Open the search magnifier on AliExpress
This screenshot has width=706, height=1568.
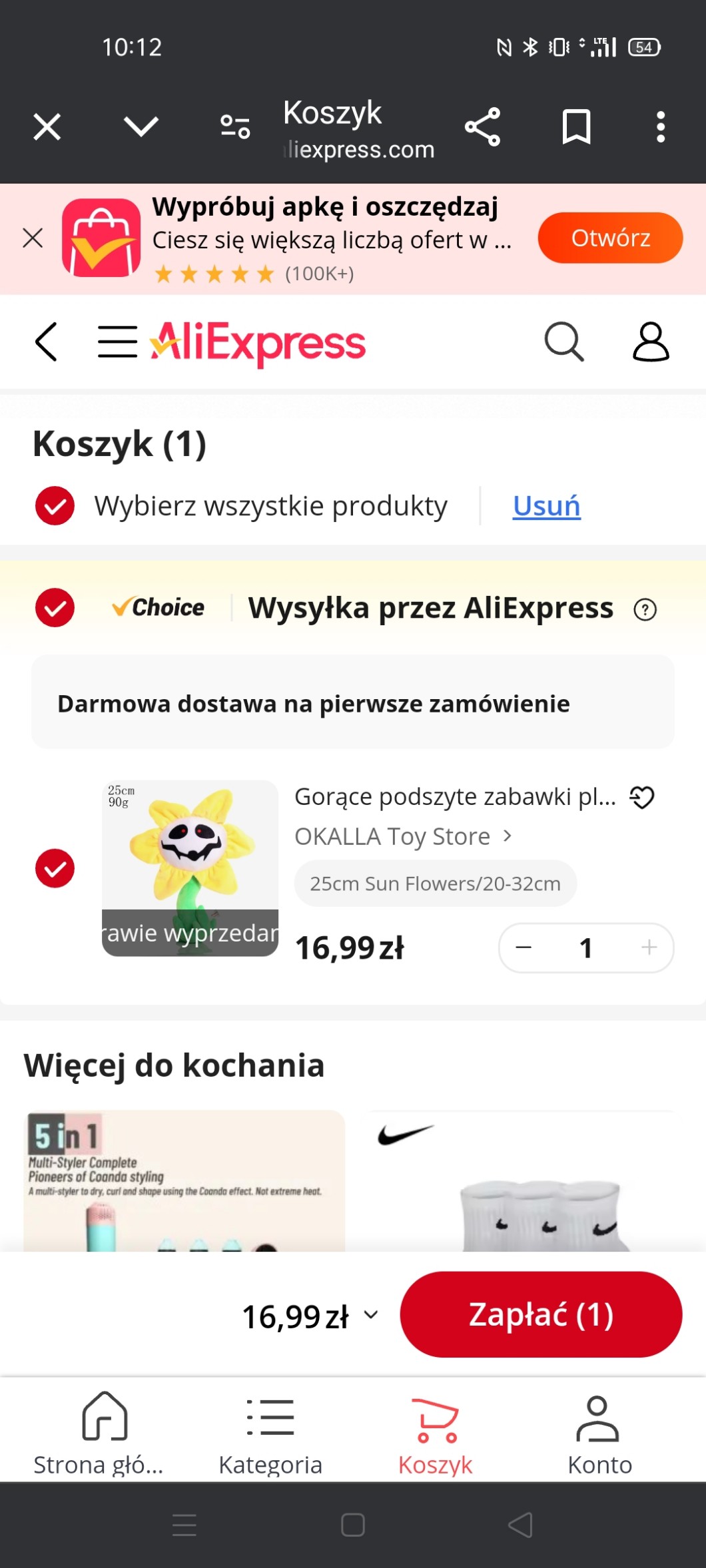coord(564,342)
